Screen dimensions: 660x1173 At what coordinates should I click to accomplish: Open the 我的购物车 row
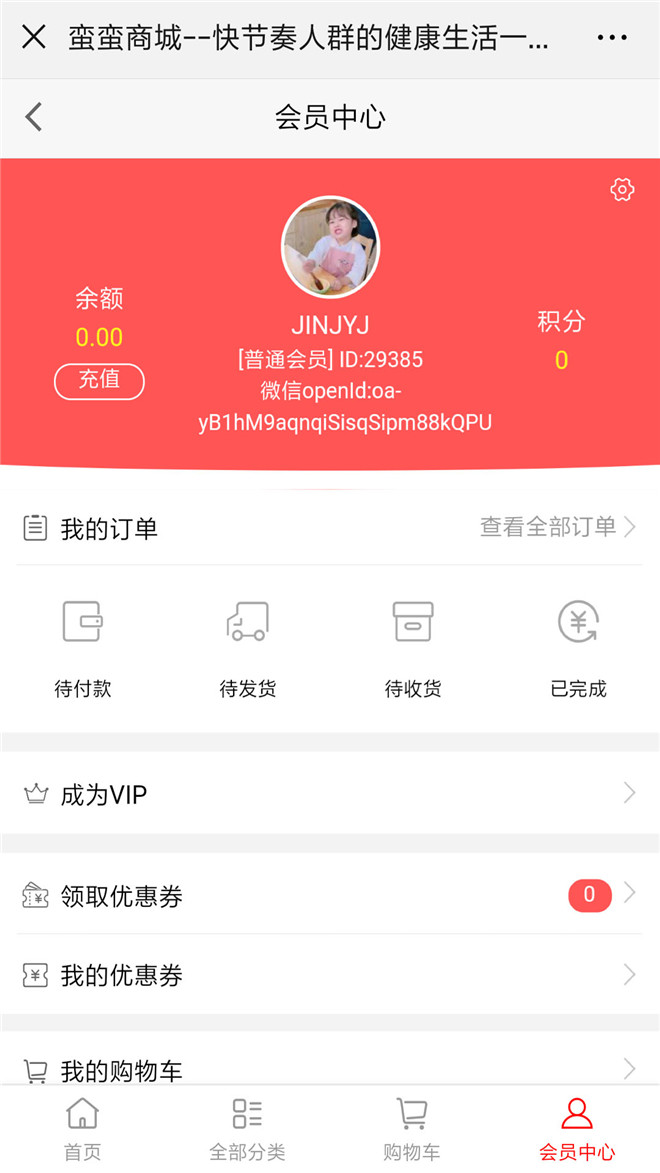(x=330, y=1069)
